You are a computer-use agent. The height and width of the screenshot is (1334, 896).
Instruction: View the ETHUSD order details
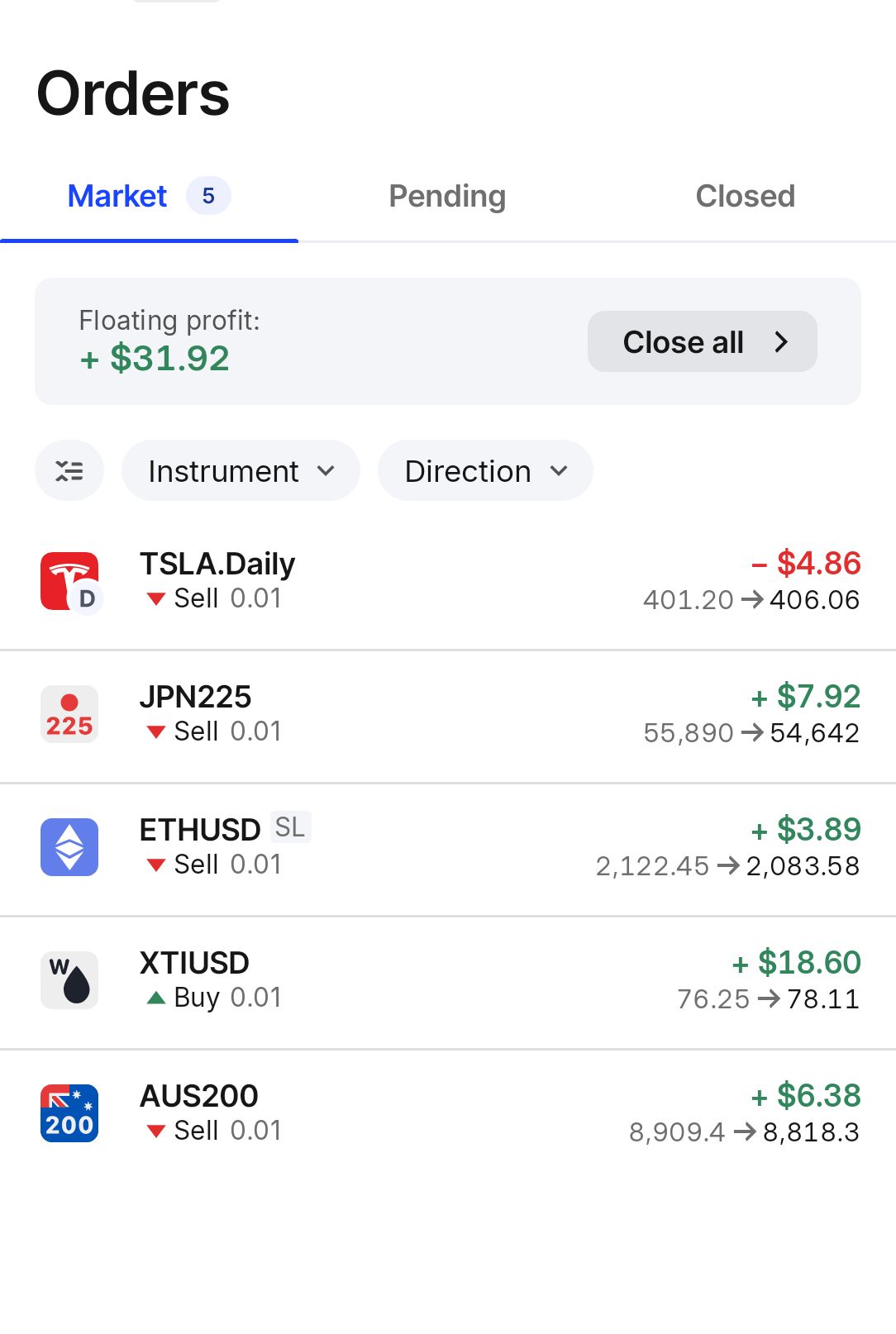448,848
